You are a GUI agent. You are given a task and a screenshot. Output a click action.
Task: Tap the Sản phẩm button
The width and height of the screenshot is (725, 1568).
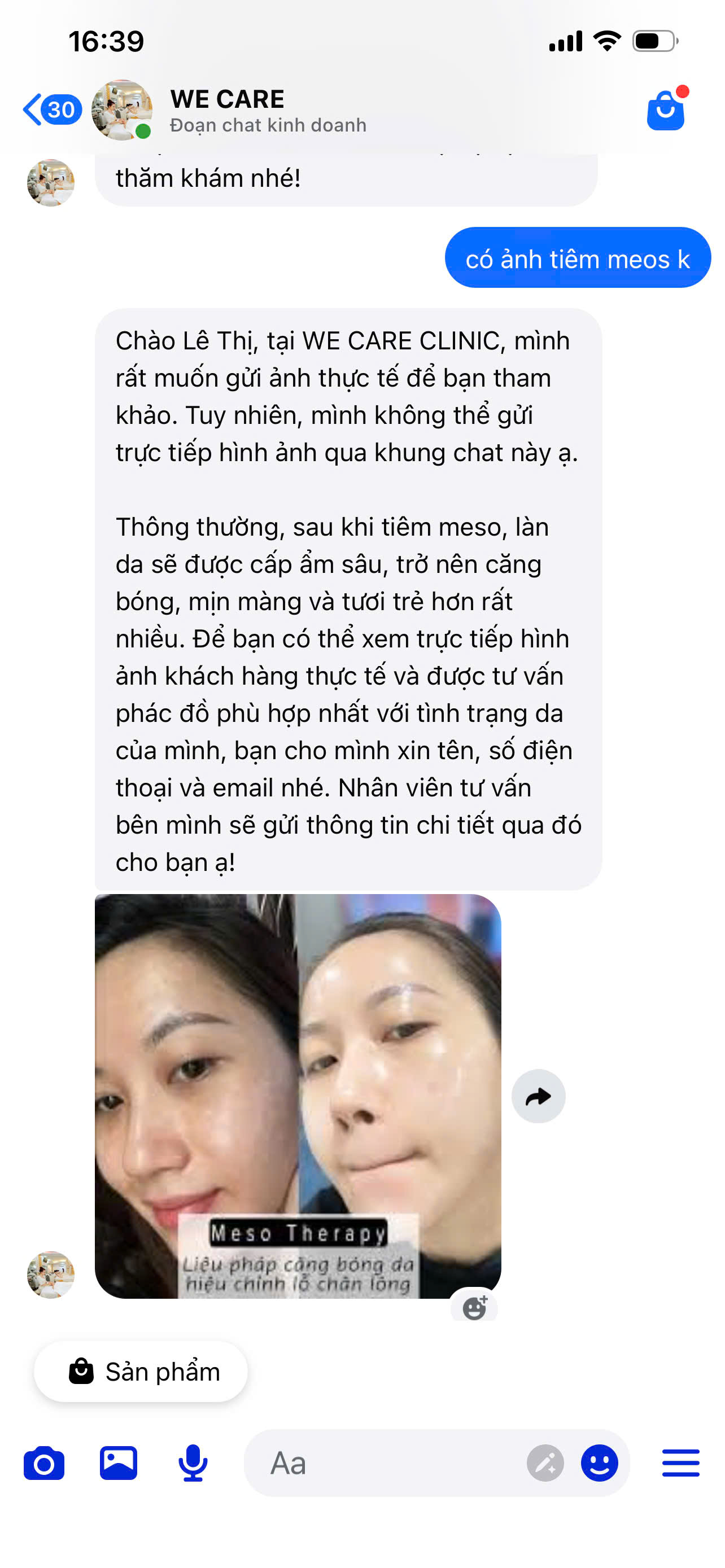tap(141, 1372)
